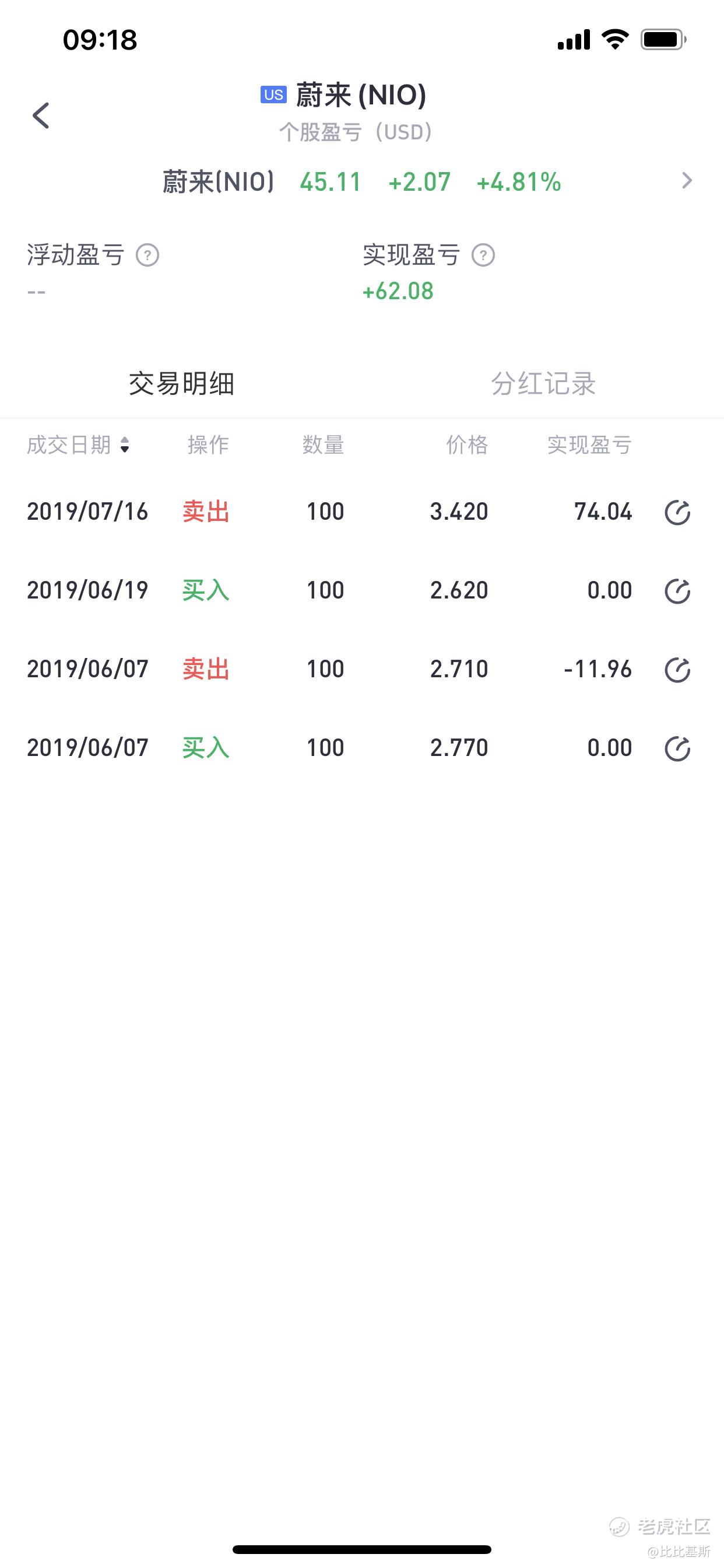Tap the help icon next to 浮动盈亏
This screenshot has width=724, height=1568.
pyautogui.click(x=147, y=255)
